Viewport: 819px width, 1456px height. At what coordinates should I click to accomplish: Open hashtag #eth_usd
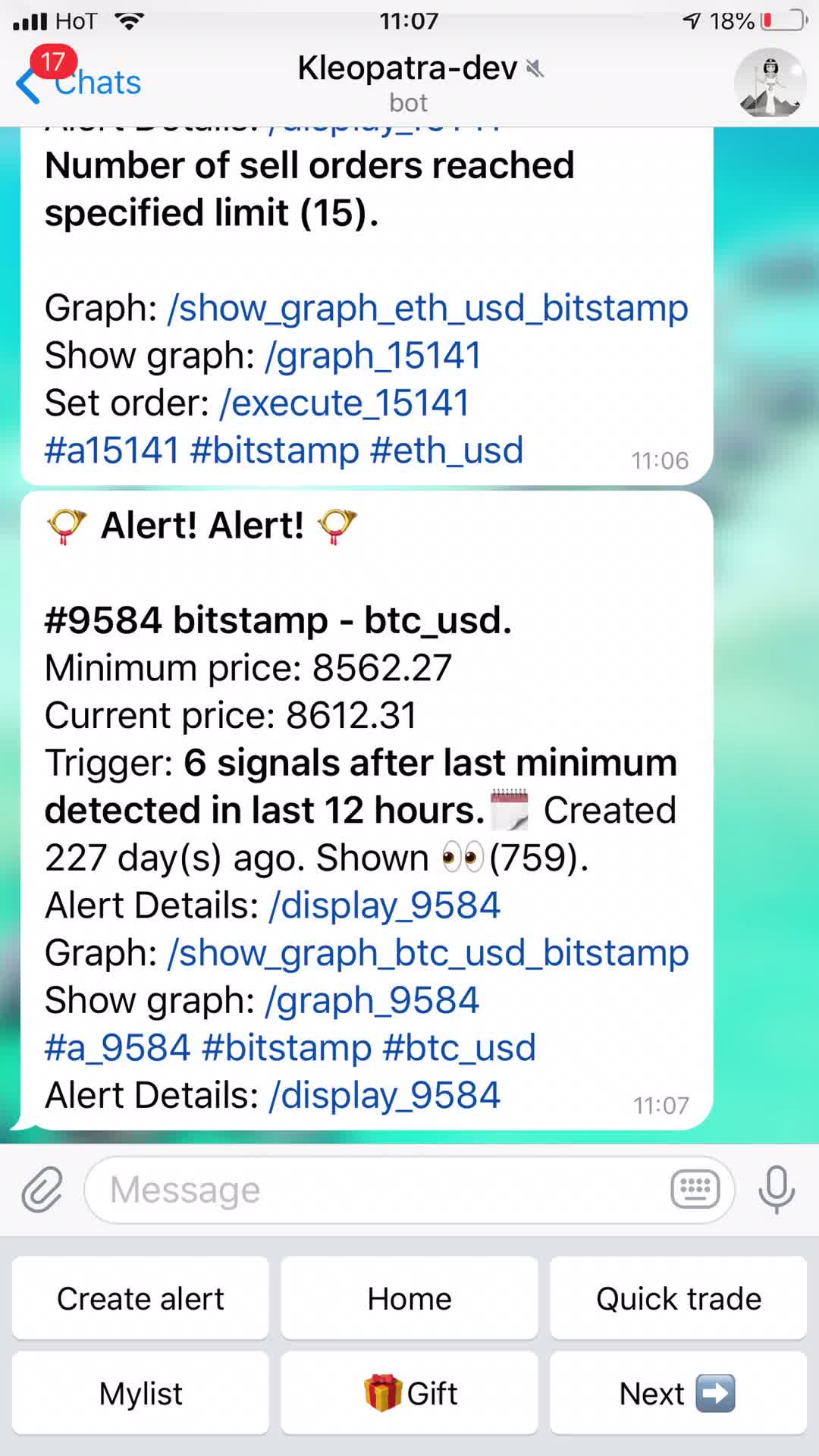coord(447,450)
